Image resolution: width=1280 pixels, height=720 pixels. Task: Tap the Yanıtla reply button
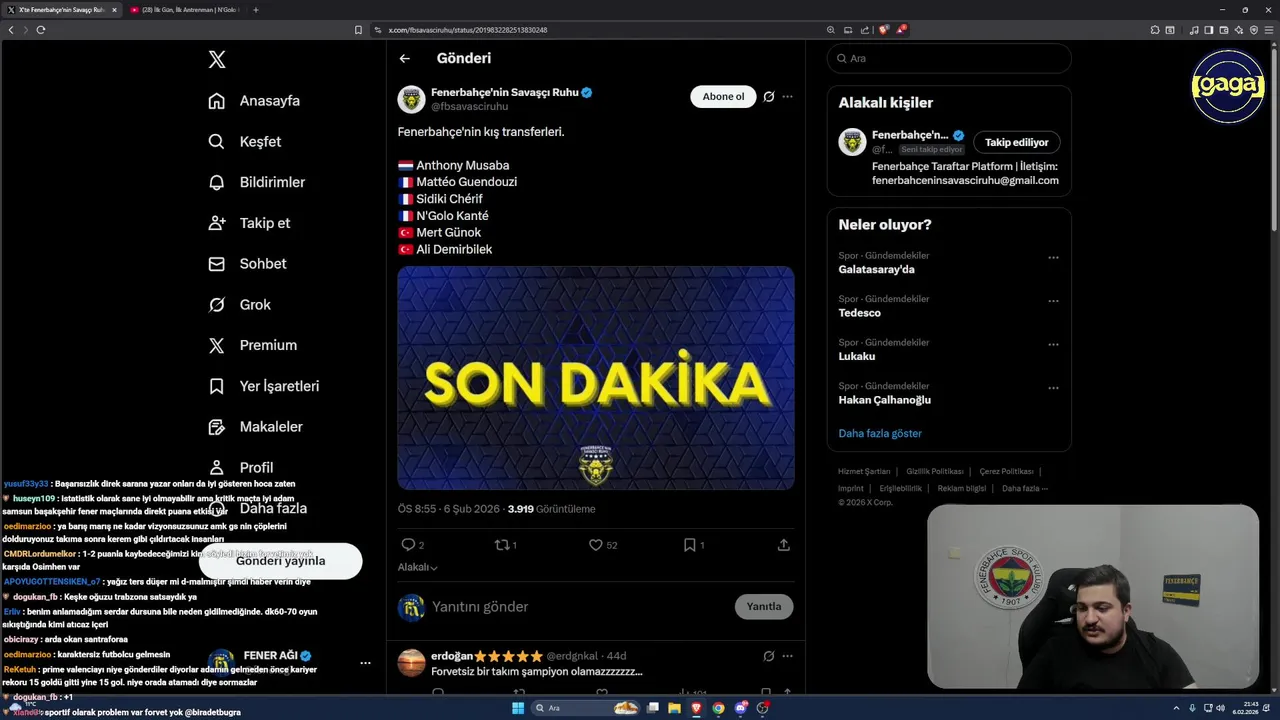[763, 607]
